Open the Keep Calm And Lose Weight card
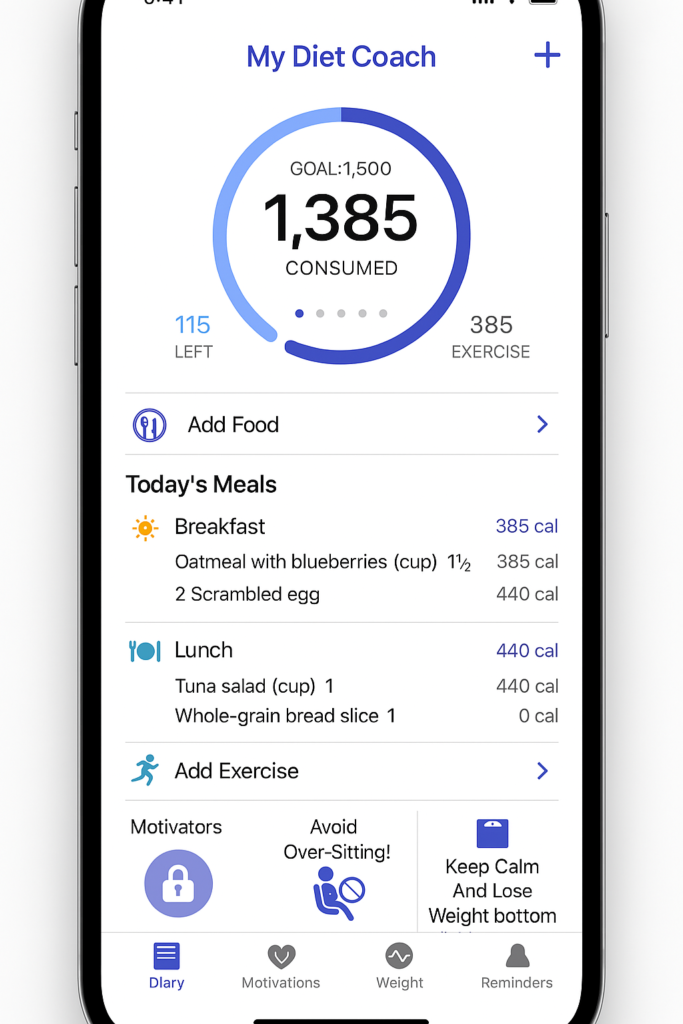Image resolution: width=683 pixels, height=1024 pixels. [492, 876]
